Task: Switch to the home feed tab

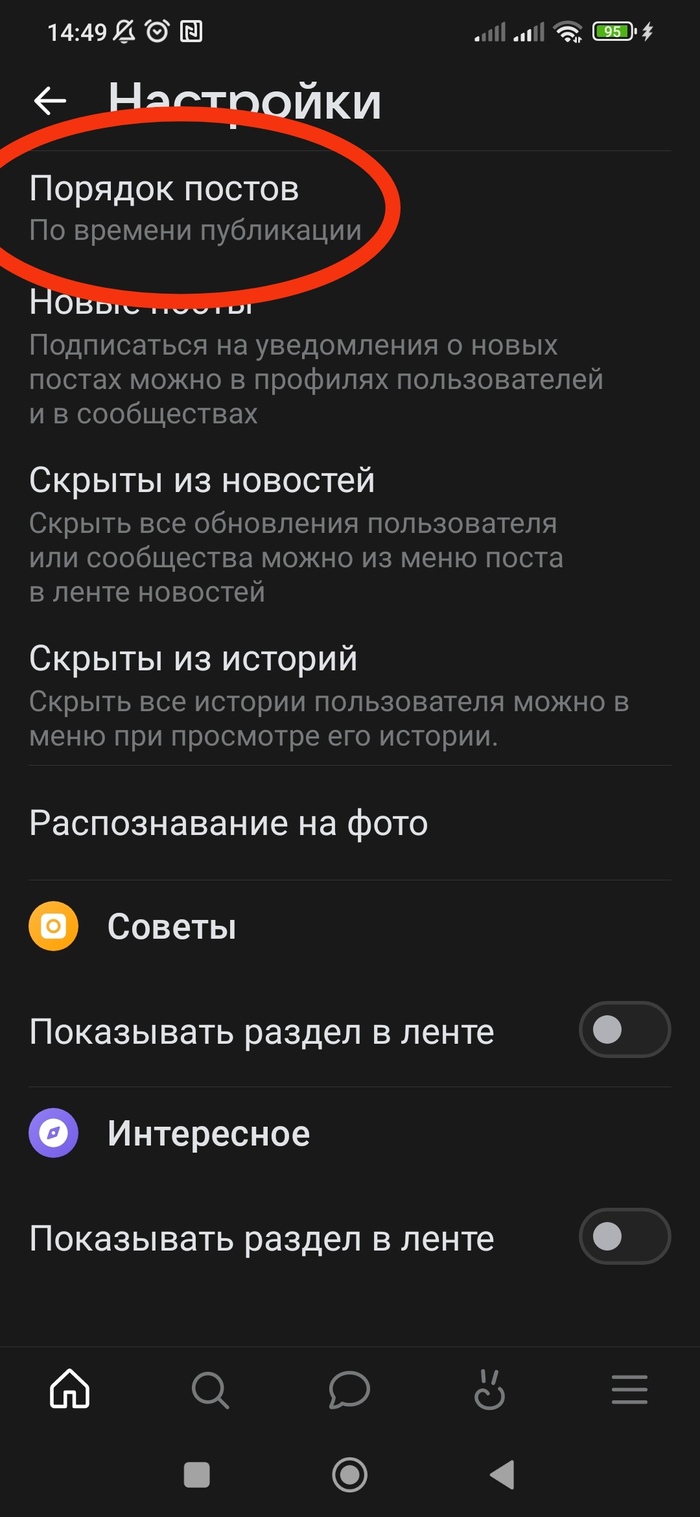Action: [70, 1390]
